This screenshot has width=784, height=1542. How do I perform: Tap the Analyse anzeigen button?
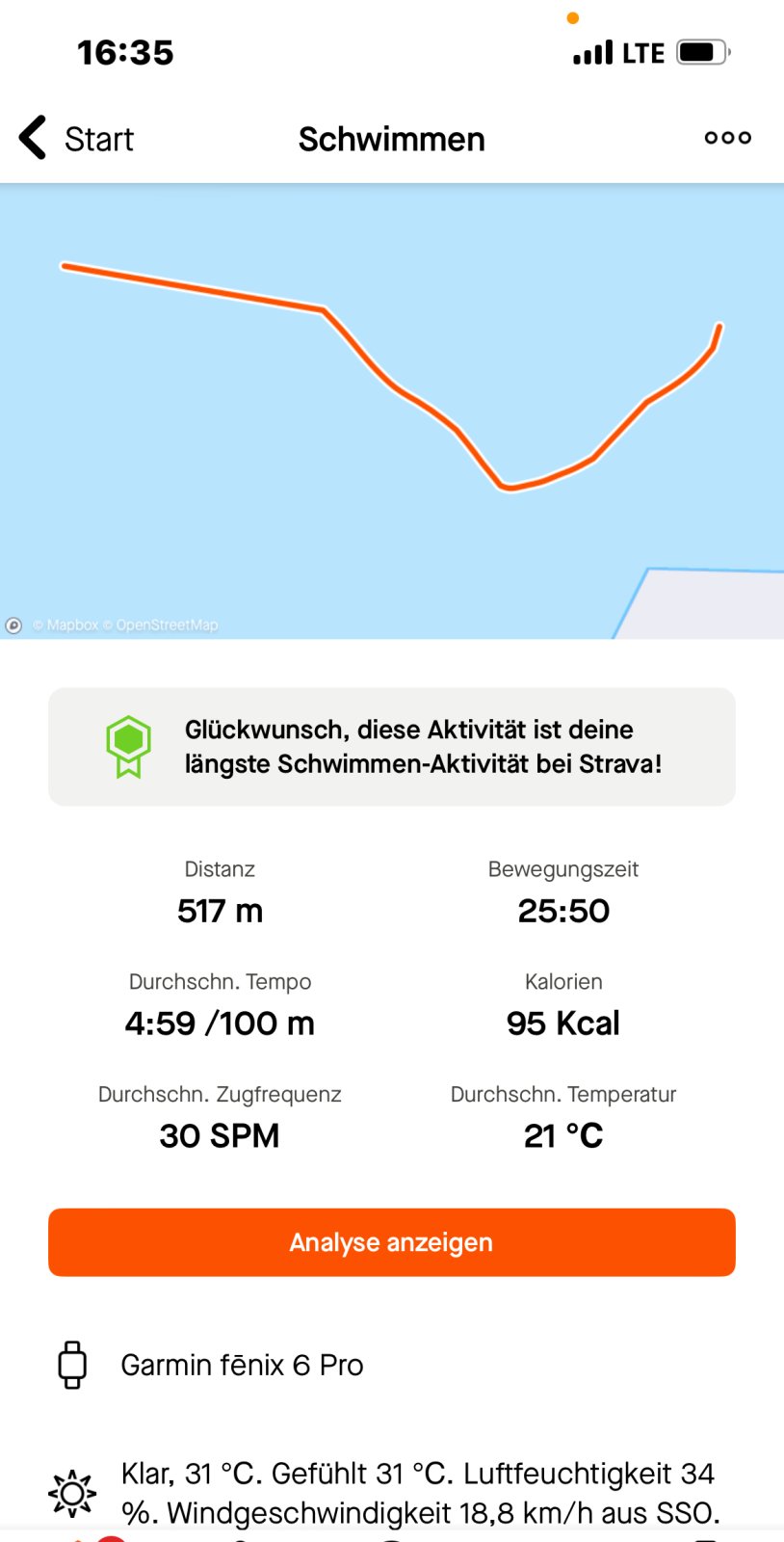(392, 1242)
